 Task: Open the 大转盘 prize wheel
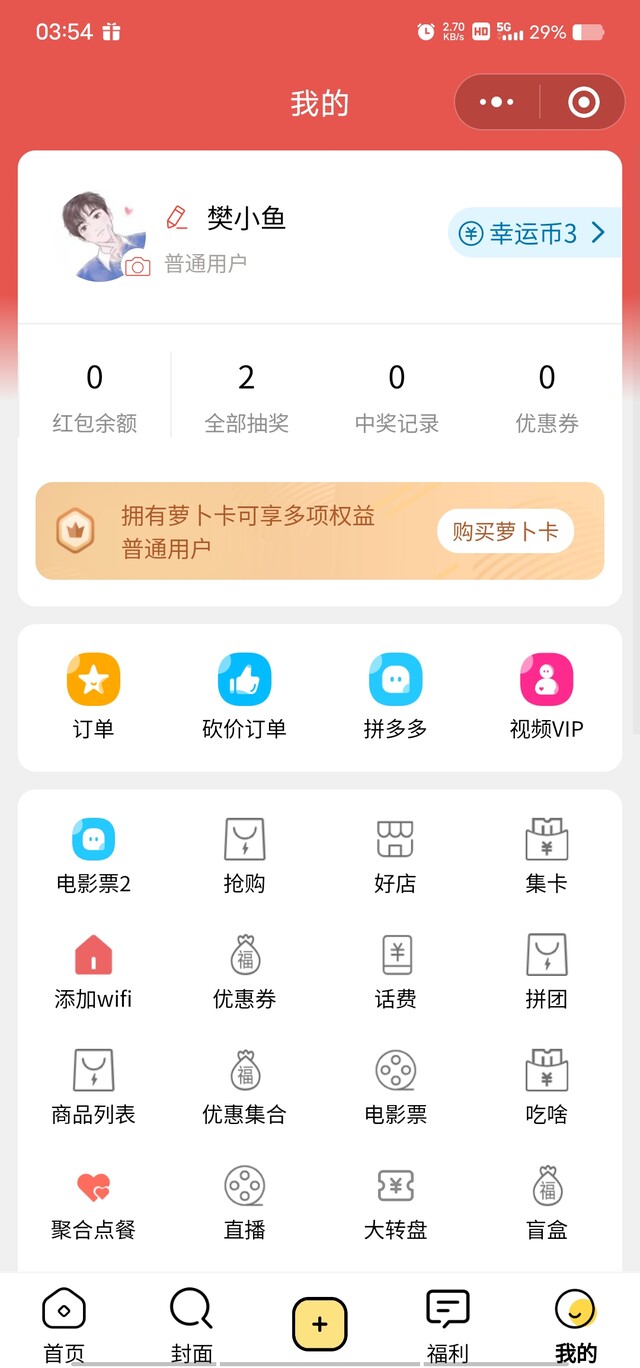pos(395,1201)
